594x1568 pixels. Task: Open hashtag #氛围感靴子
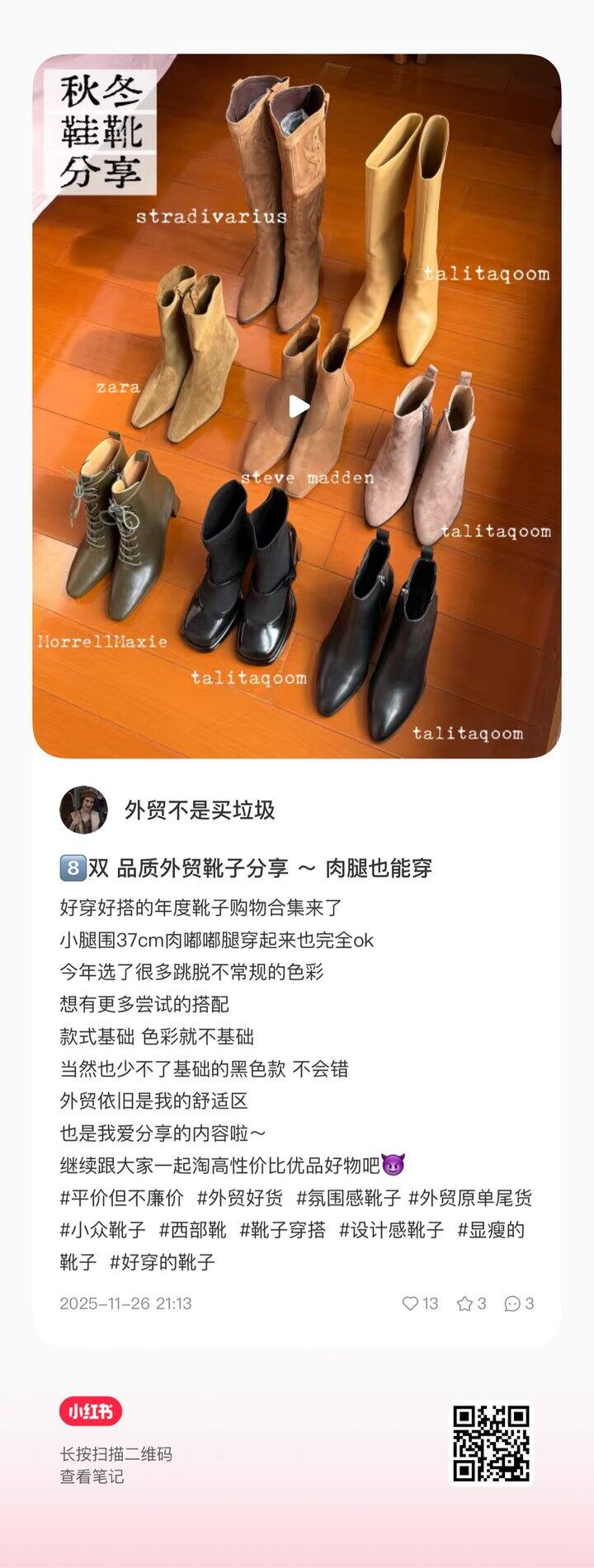[346, 1200]
